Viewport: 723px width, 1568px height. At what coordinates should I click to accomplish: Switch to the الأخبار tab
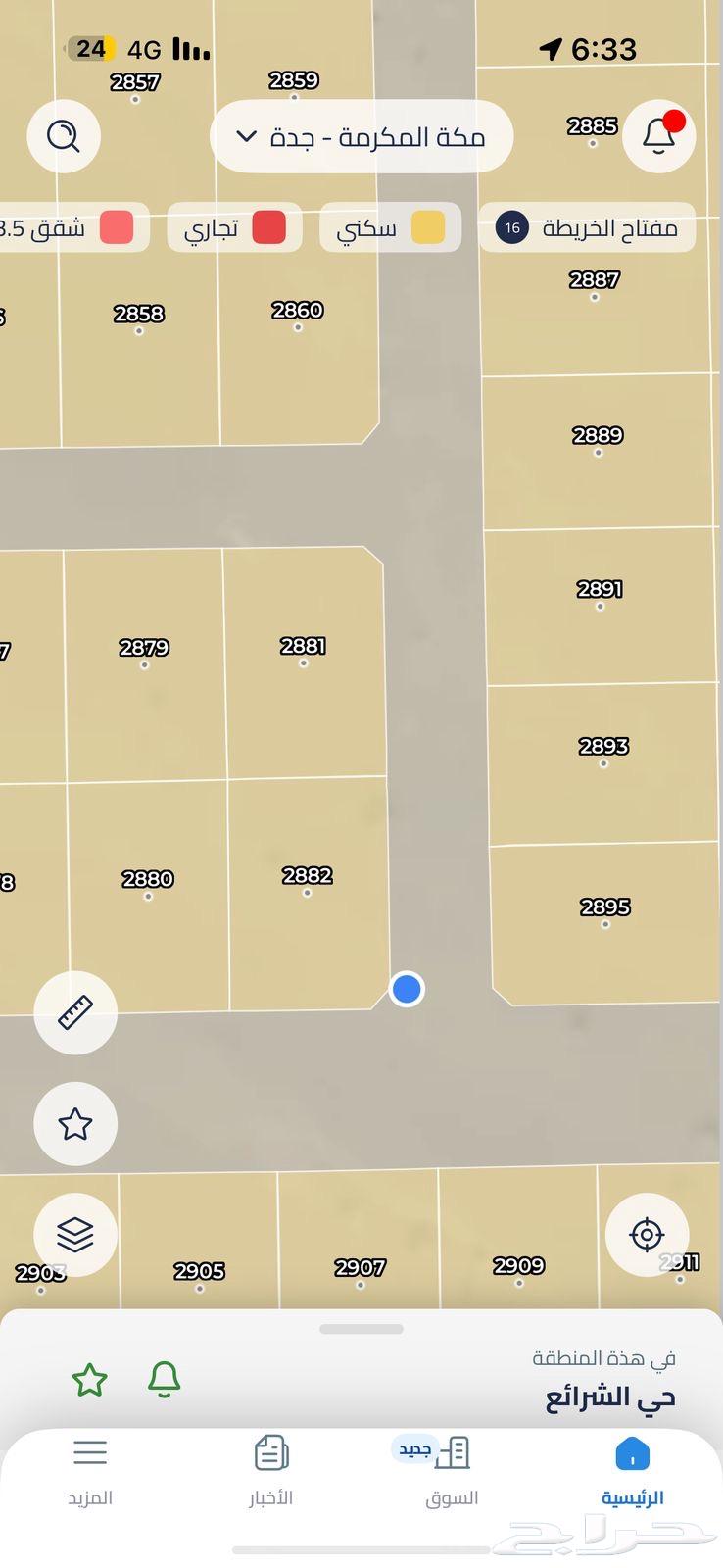pos(270,1472)
